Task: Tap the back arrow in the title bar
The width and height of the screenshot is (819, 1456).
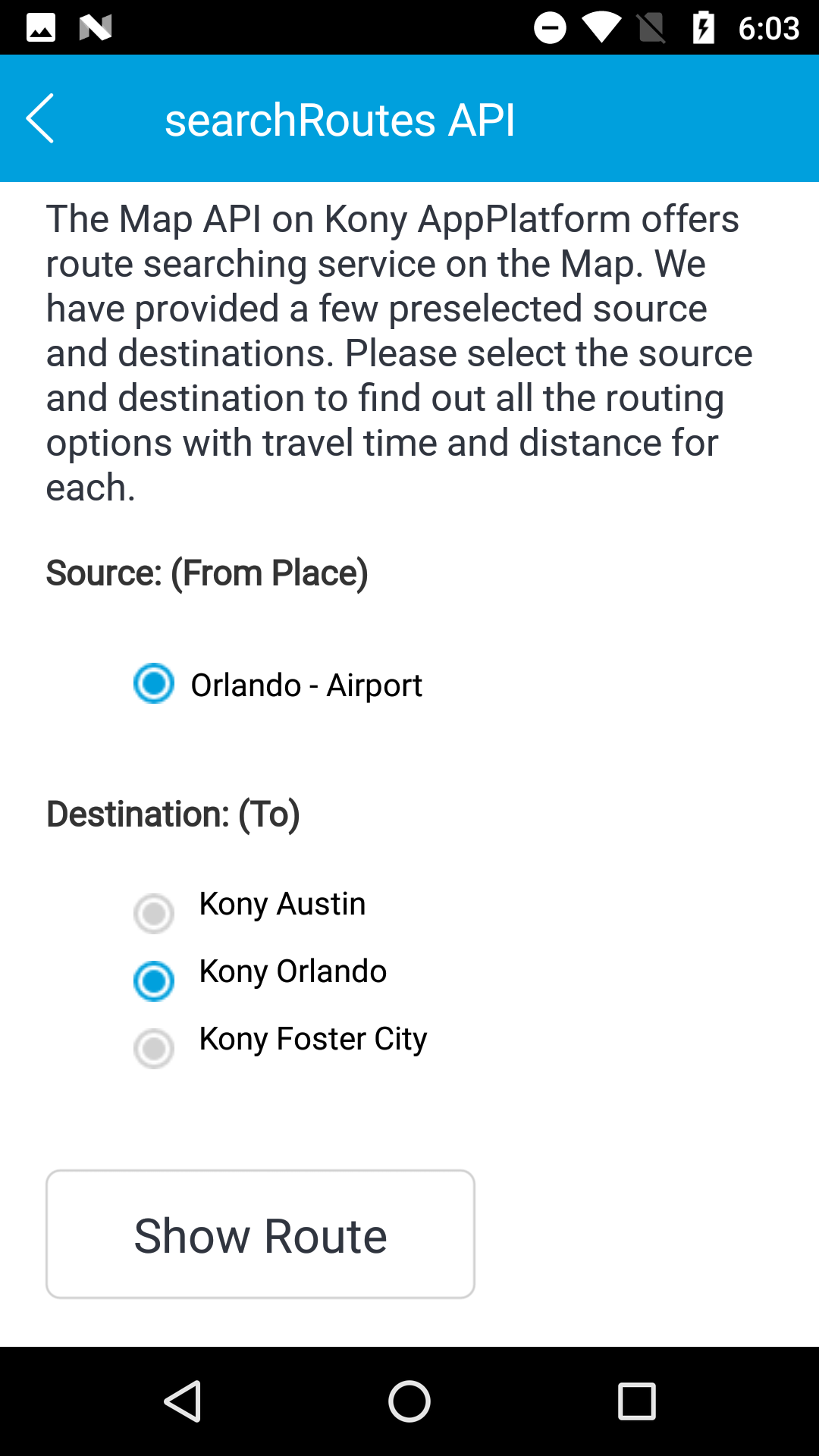Action: 40,118
